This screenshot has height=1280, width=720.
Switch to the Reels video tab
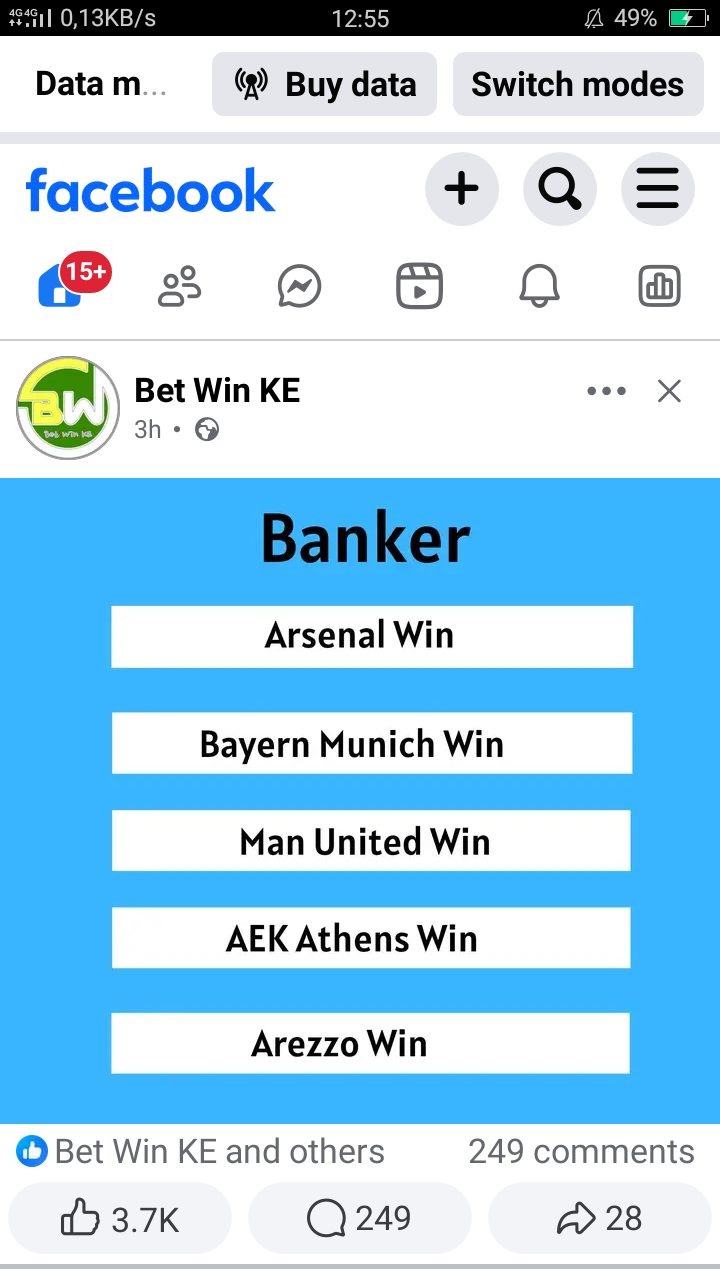[419, 287]
